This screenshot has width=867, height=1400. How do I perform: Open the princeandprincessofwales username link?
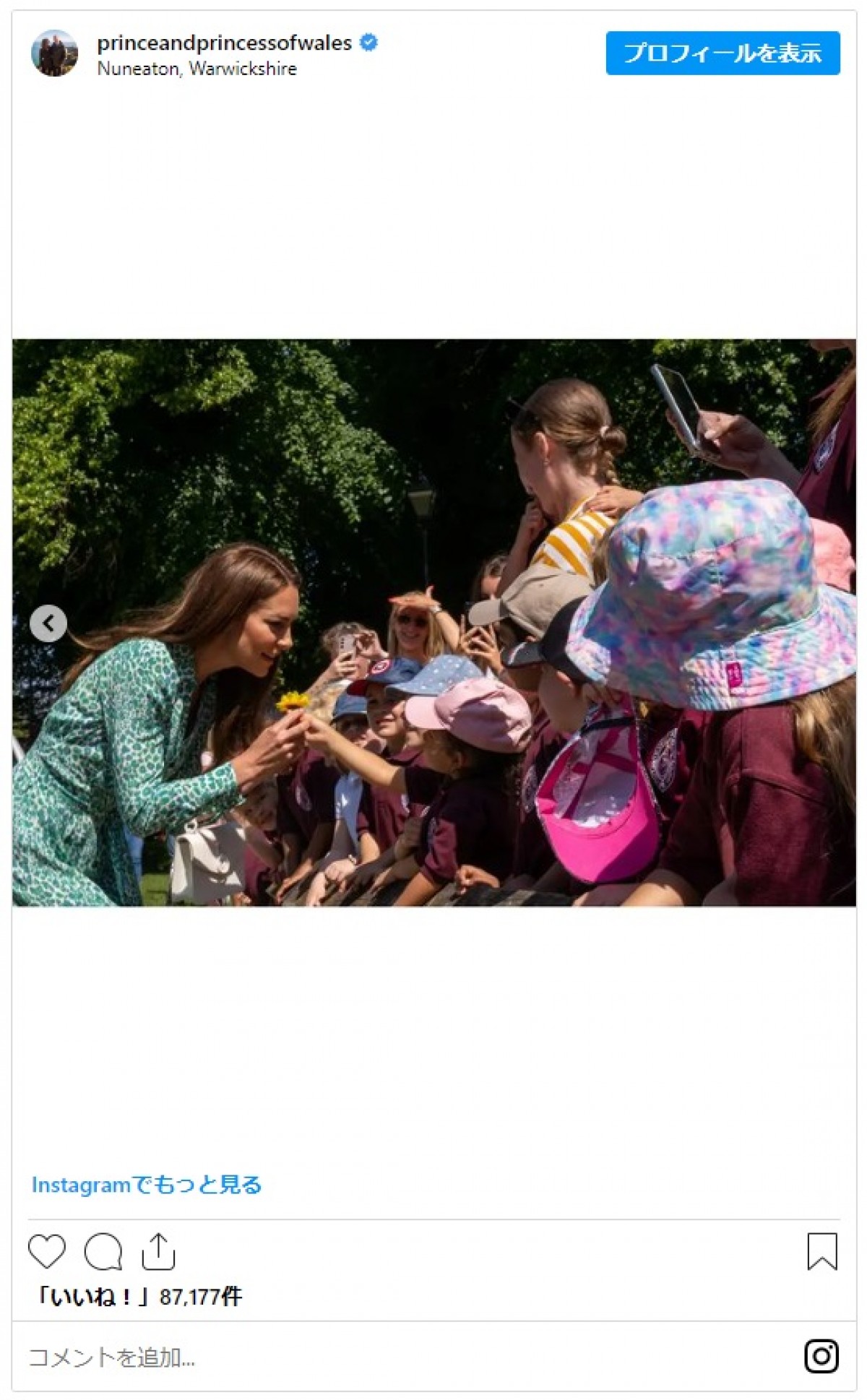[x=224, y=43]
